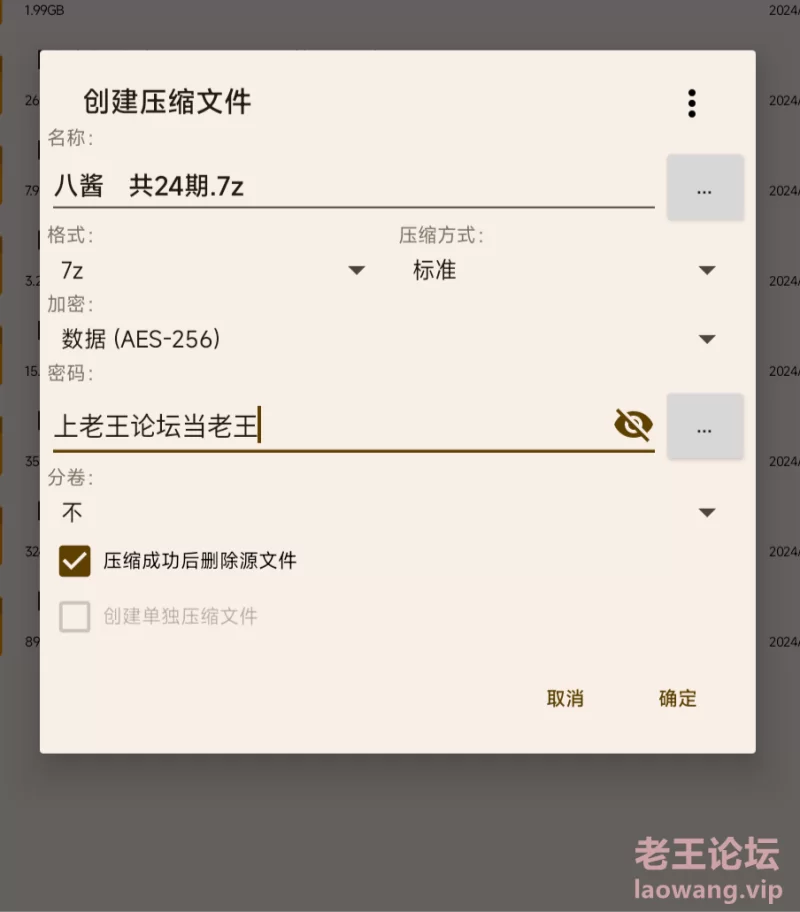Expand the 7z format dropdown
The height and width of the screenshot is (912, 800).
point(210,270)
